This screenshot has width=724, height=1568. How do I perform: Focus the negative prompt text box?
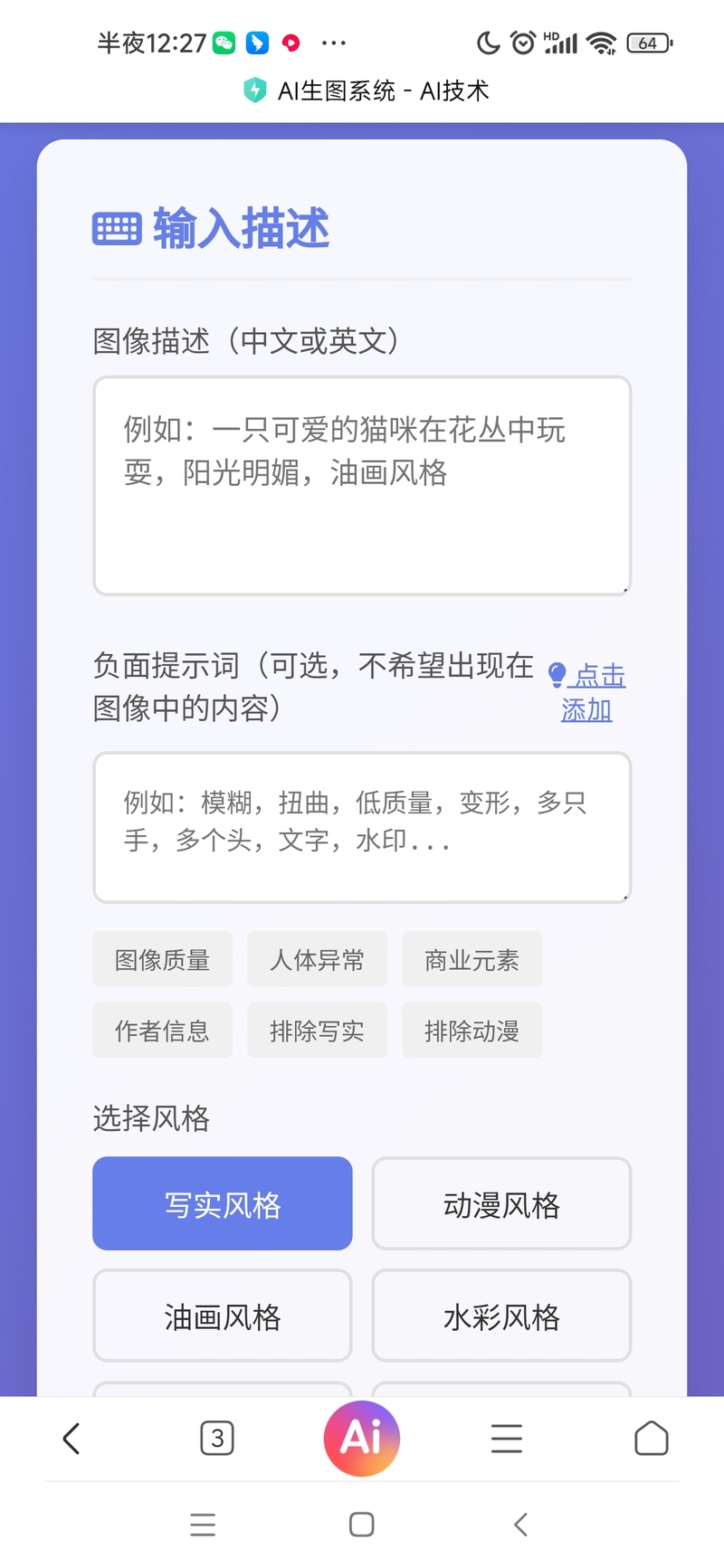(361, 827)
